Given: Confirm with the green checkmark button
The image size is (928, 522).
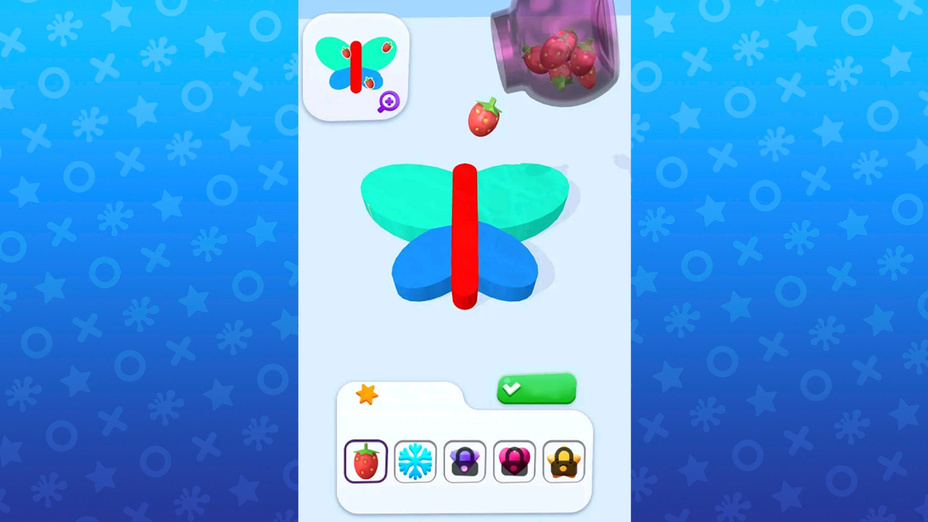Looking at the screenshot, I should click(x=536, y=389).
